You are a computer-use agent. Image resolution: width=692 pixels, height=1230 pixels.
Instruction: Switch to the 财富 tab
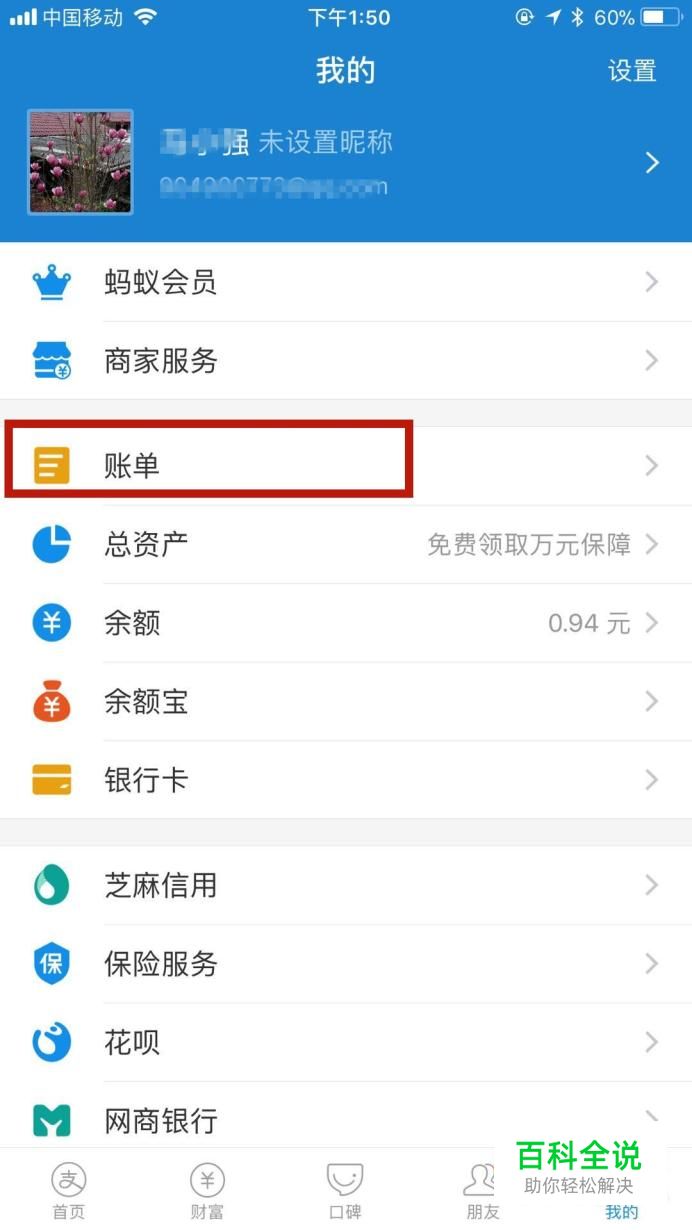click(x=207, y=1190)
